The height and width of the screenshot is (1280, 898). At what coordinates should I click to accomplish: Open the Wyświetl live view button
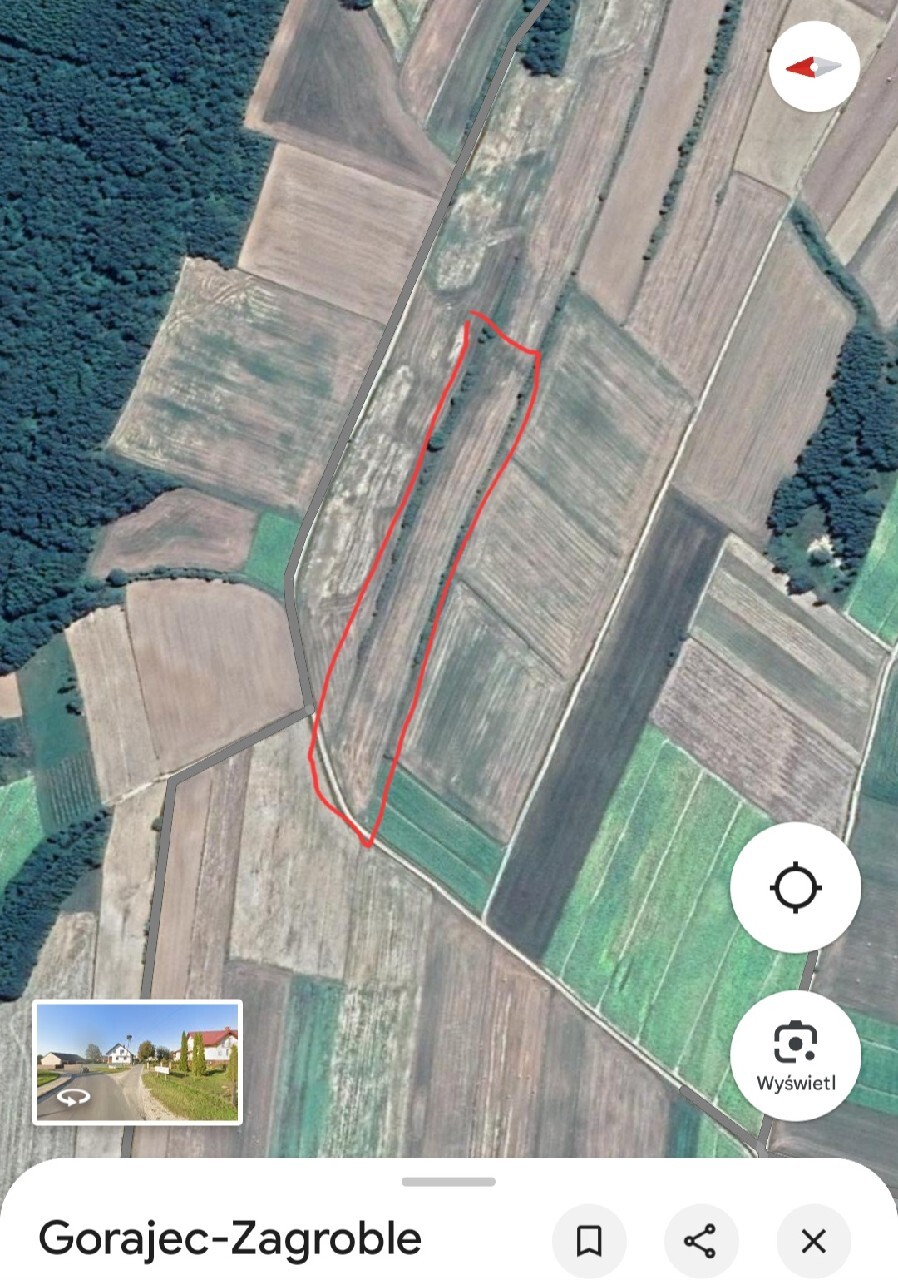(795, 1055)
